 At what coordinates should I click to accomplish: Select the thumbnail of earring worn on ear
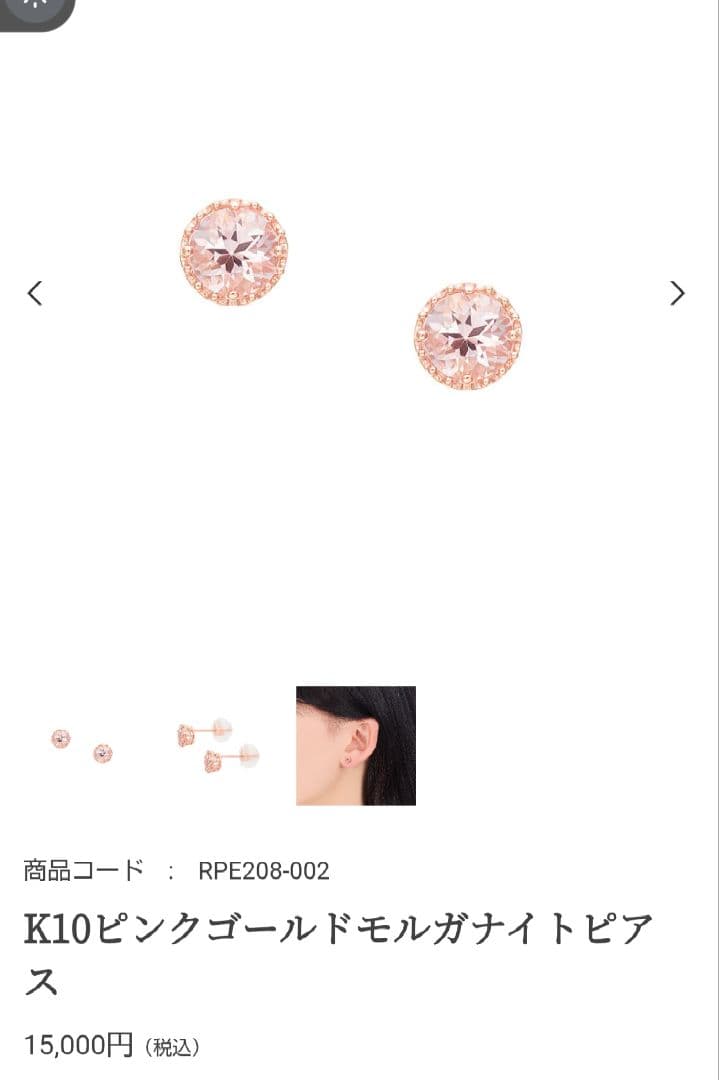pyautogui.click(x=355, y=746)
